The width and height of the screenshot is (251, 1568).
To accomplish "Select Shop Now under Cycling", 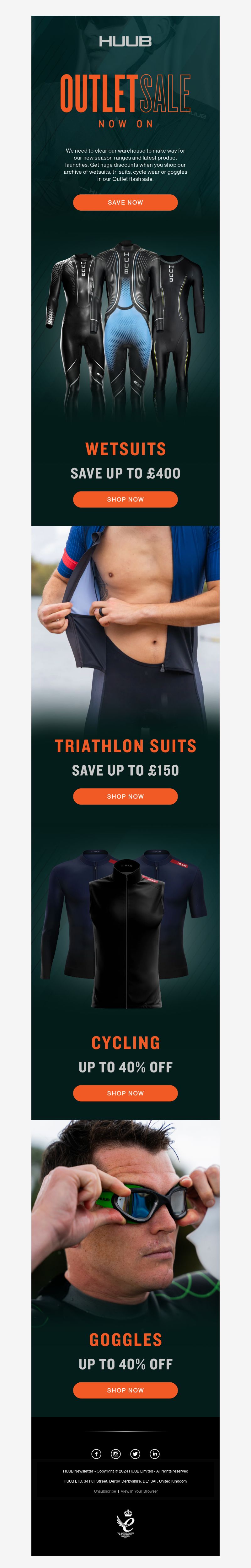I will [x=125, y=1093].
